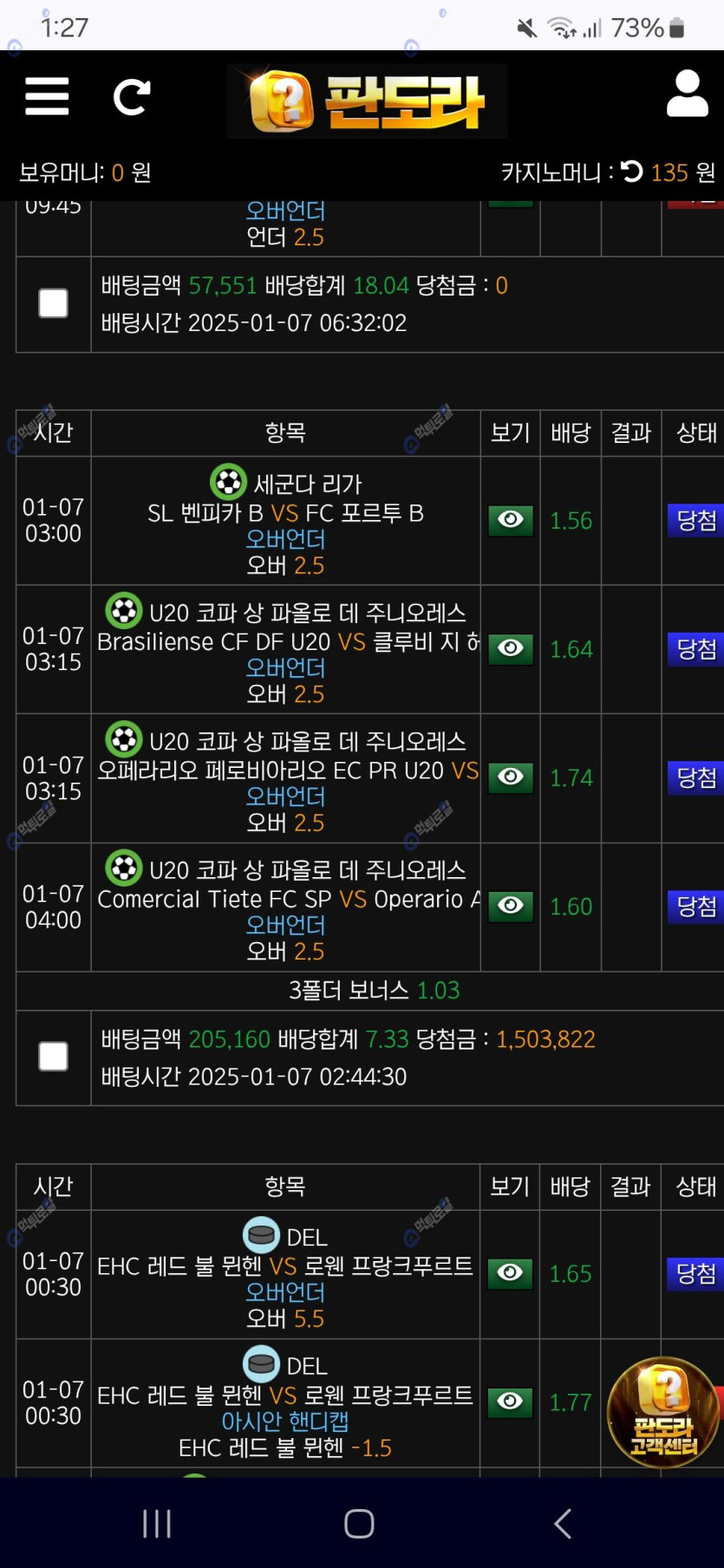The height and width of the screenshot is (1568, 724).
Task: Tap the refresh icon in header
Action: pyautogui.click(x=132, y=97)
